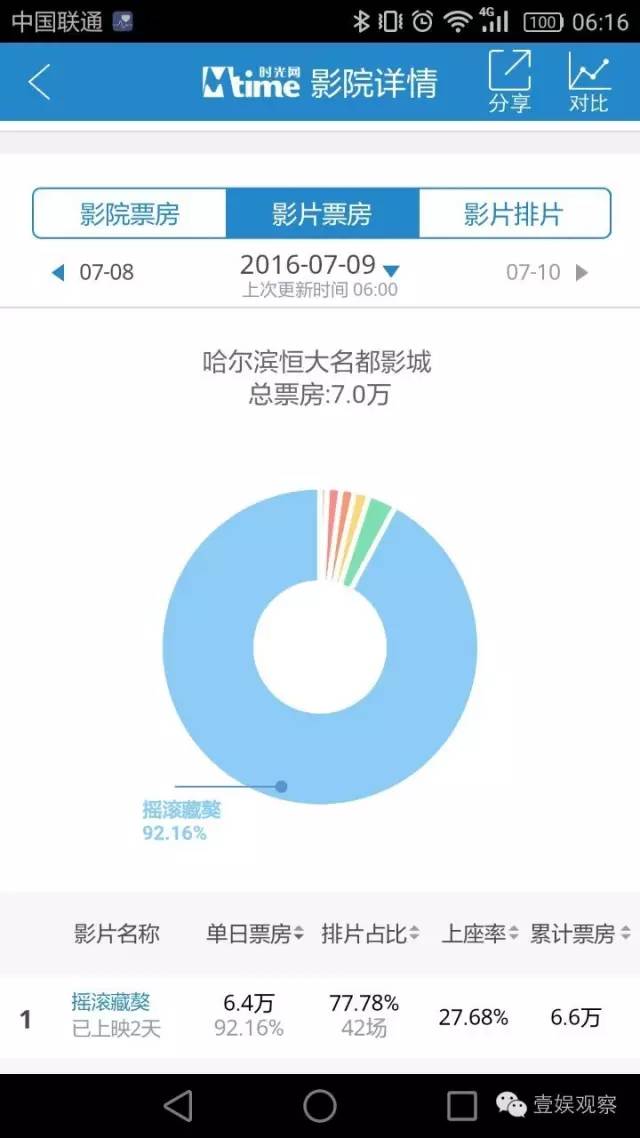Switch to the 影片排片 tab

(x=514, y=213)
